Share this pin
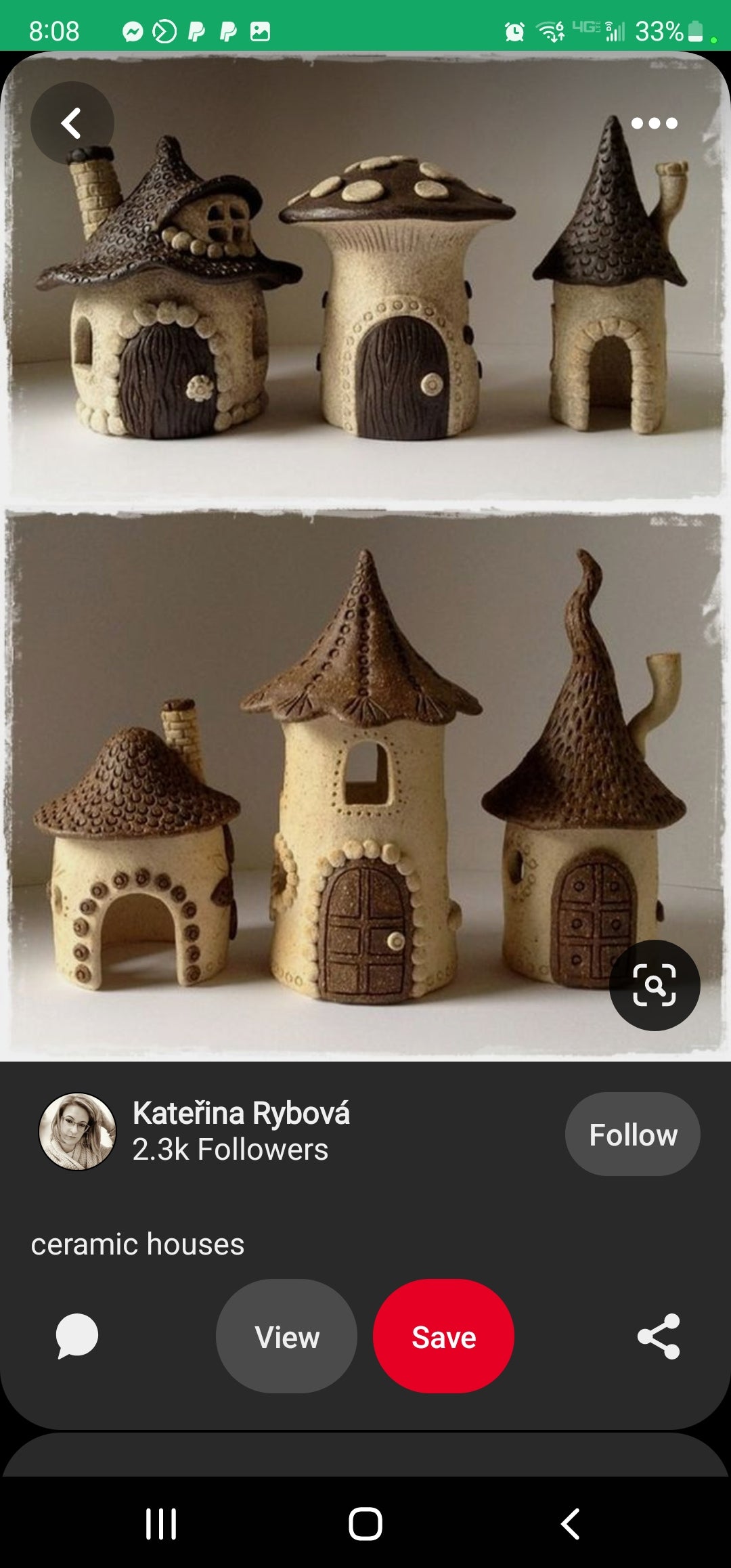Viewport: 731px width, 1568px height. [659, 1336]
